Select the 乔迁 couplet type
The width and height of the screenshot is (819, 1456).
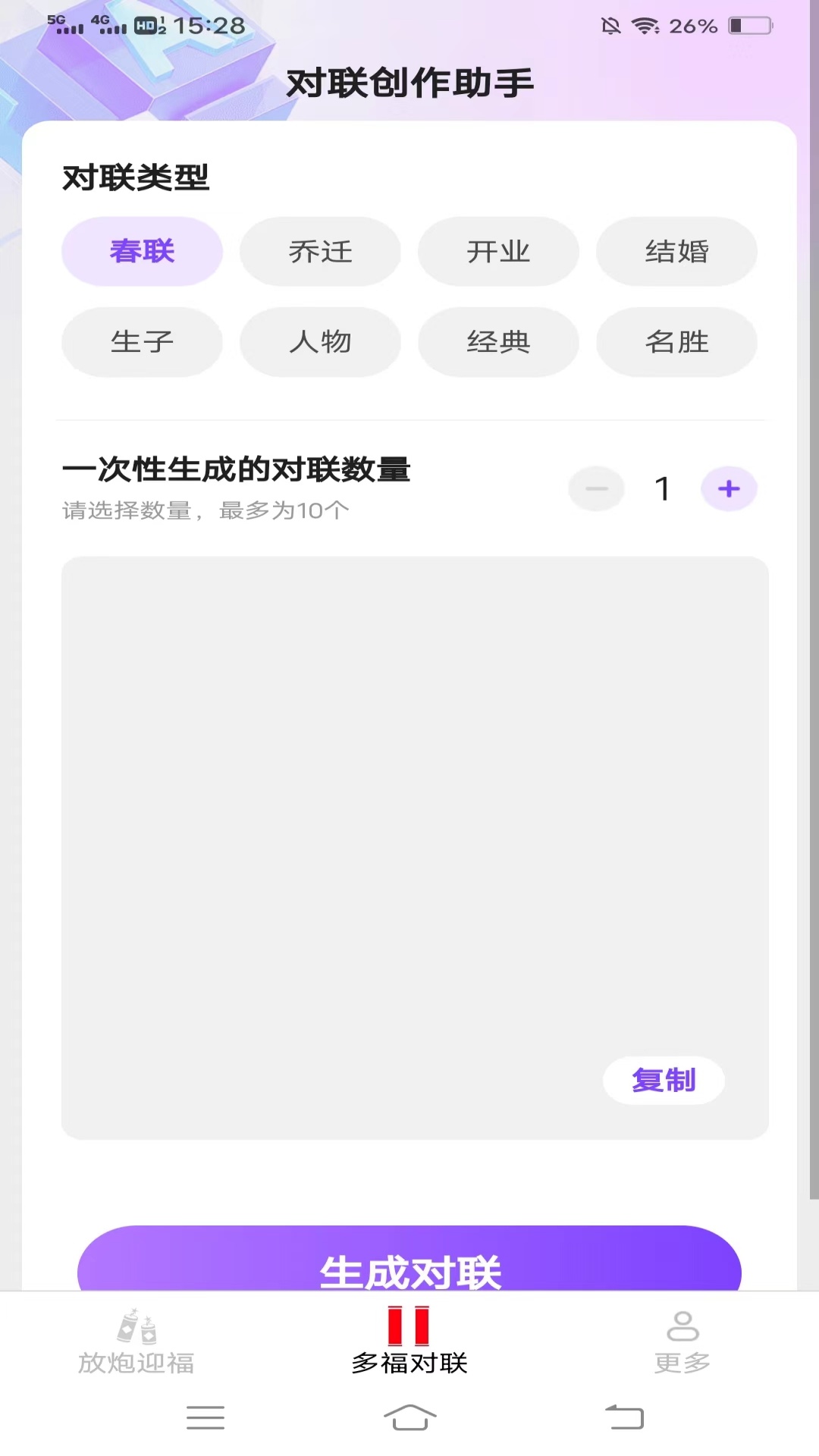click(x=320, y=251)
